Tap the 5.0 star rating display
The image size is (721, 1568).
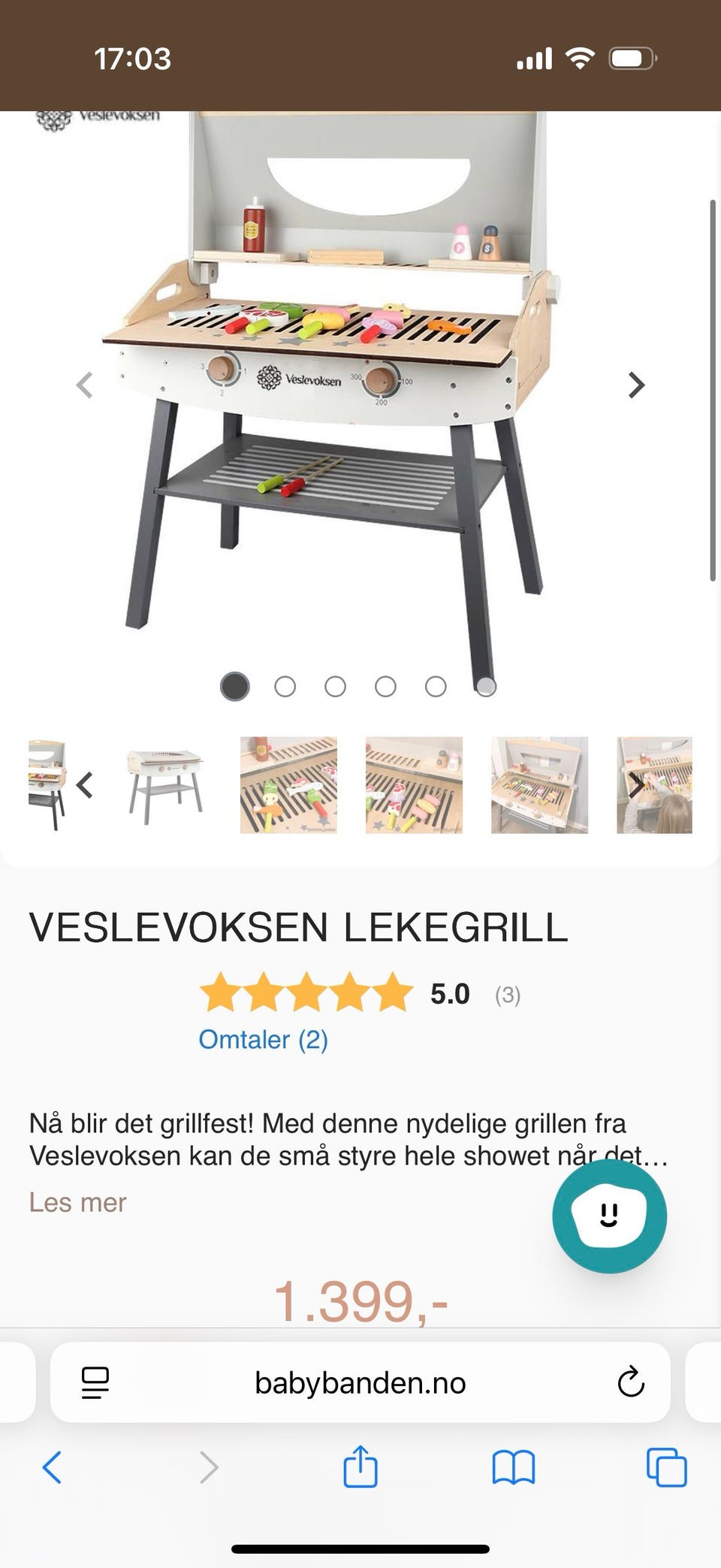click(x=448, y=992)
